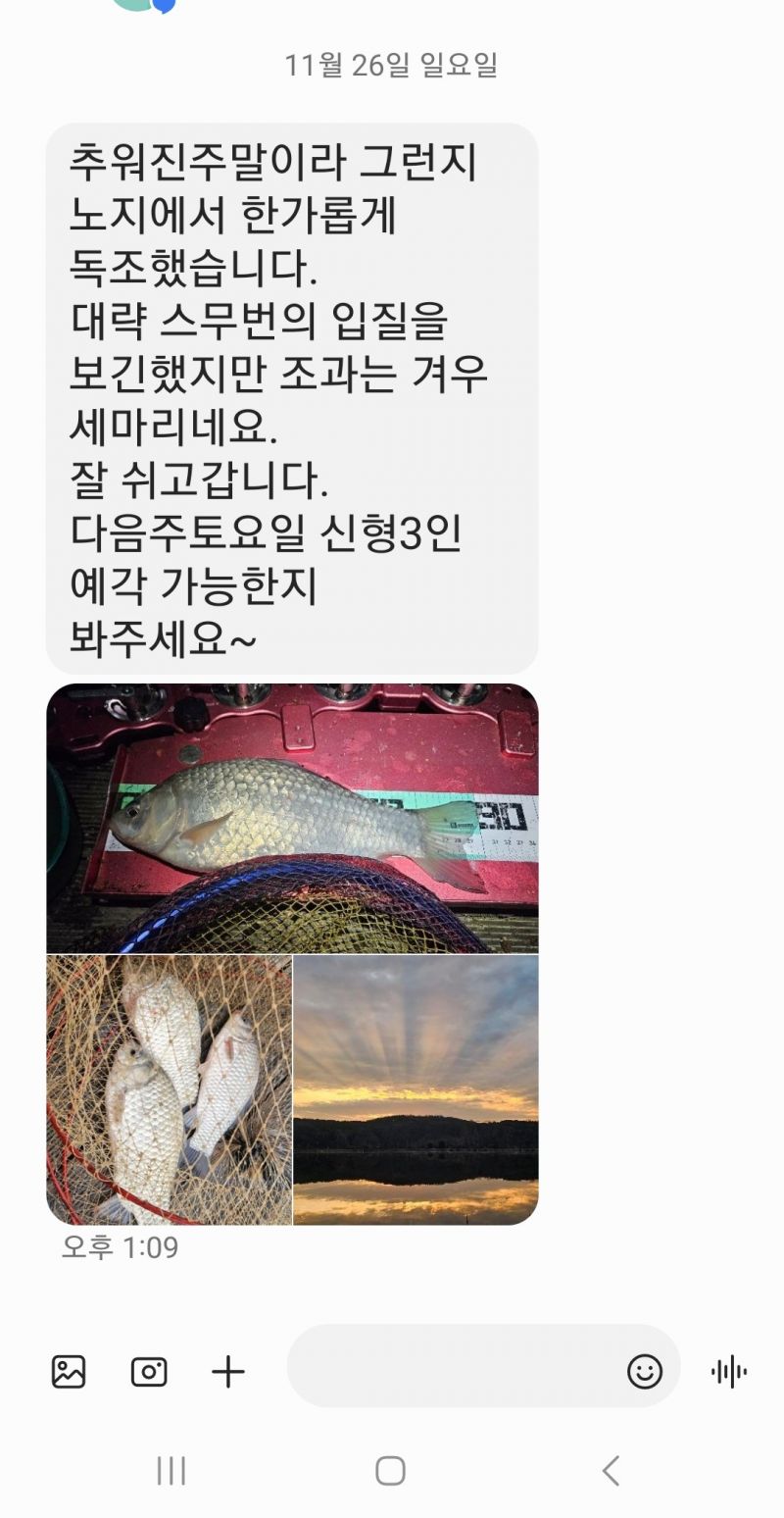Open the three fish in net photo
The height and width of the screenshot is (1518, 784).
[x=169, y=1089]
